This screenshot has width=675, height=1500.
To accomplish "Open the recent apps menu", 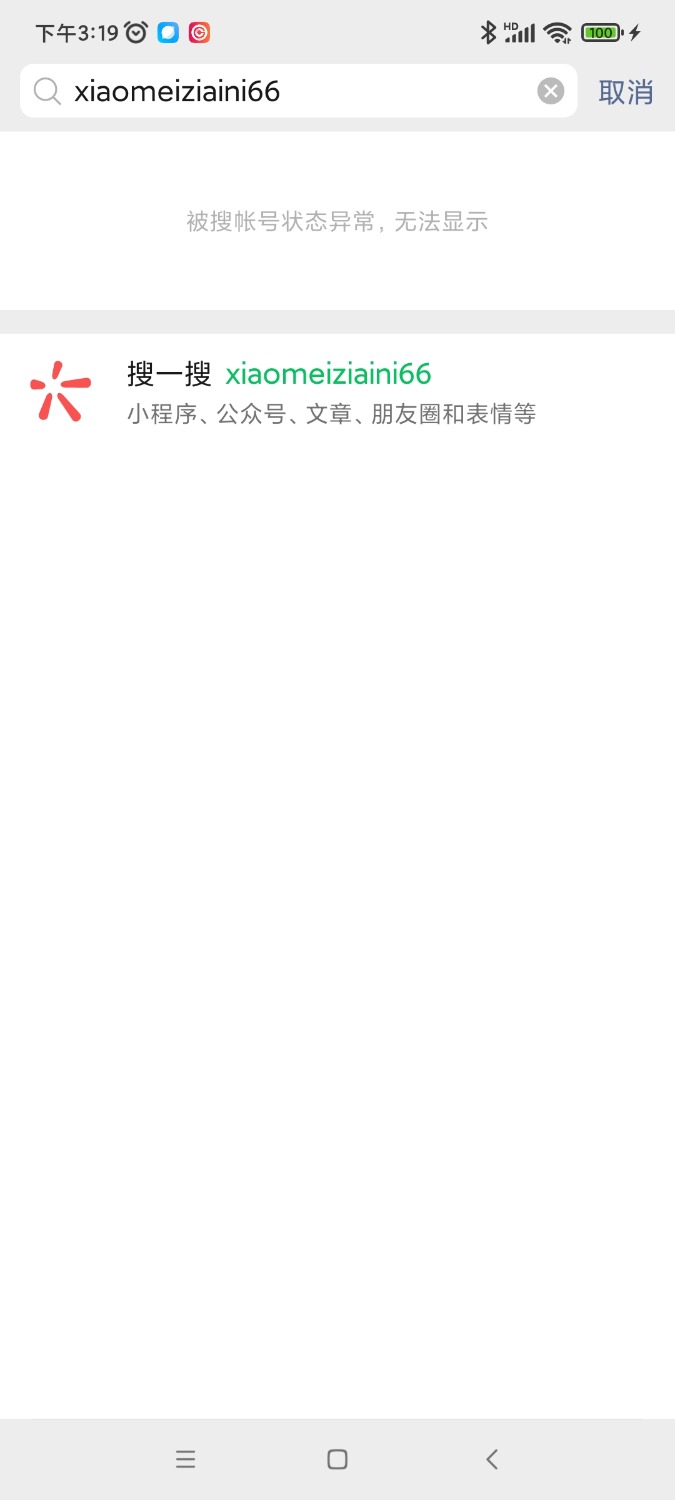I will tap(185, 1459).
